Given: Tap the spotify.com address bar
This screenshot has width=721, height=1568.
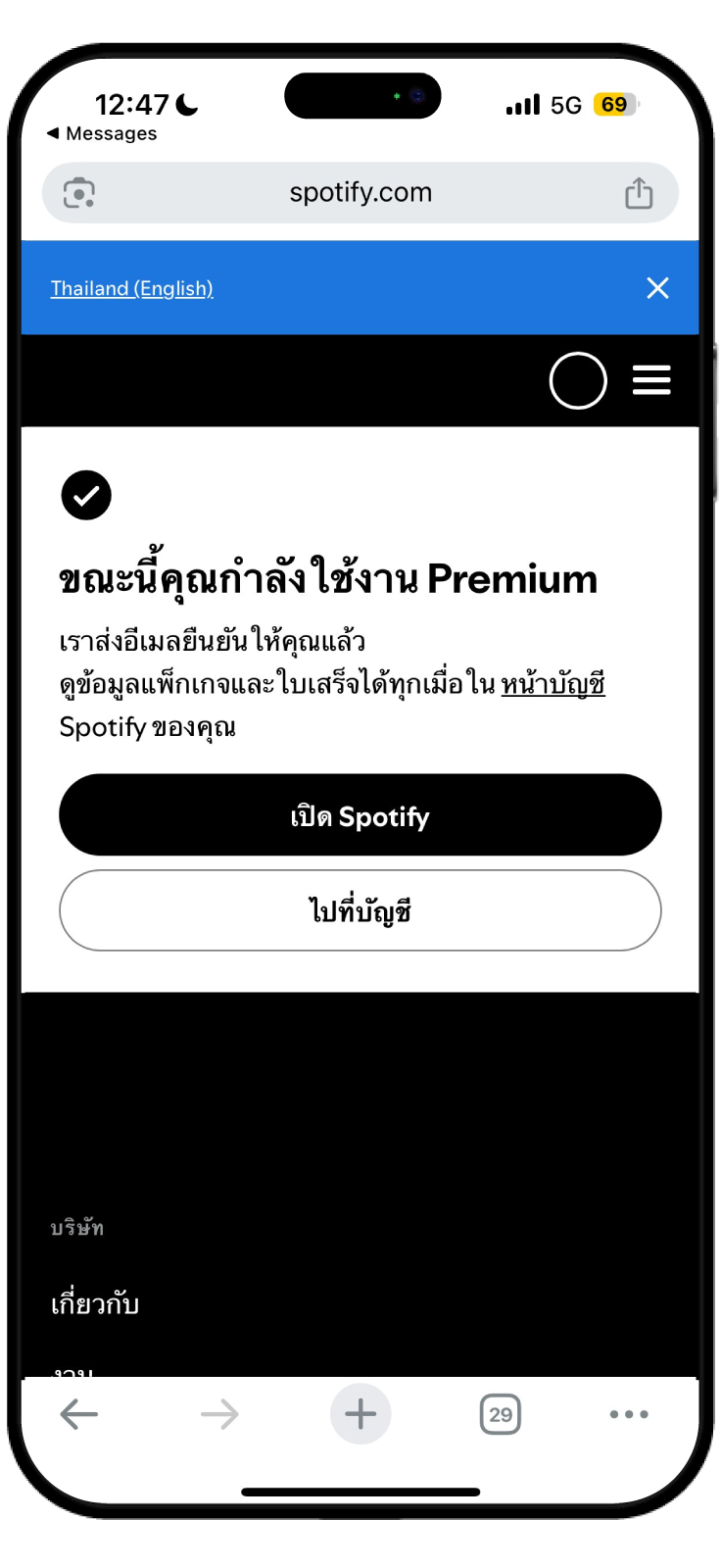Looking at the screenshot, I should click(360, 193).
